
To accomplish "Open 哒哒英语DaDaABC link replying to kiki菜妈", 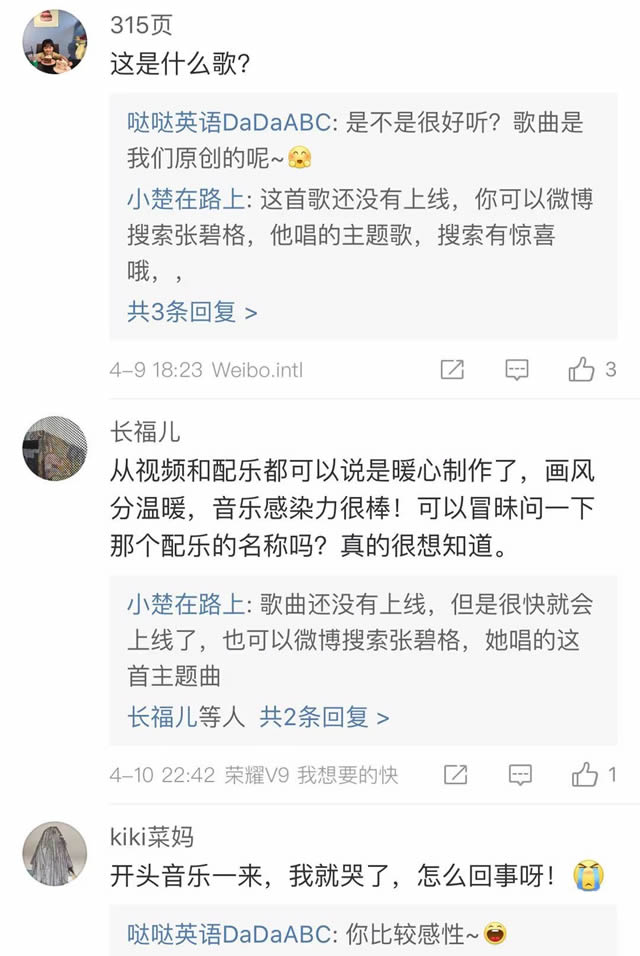I will [x=228, y=934].
